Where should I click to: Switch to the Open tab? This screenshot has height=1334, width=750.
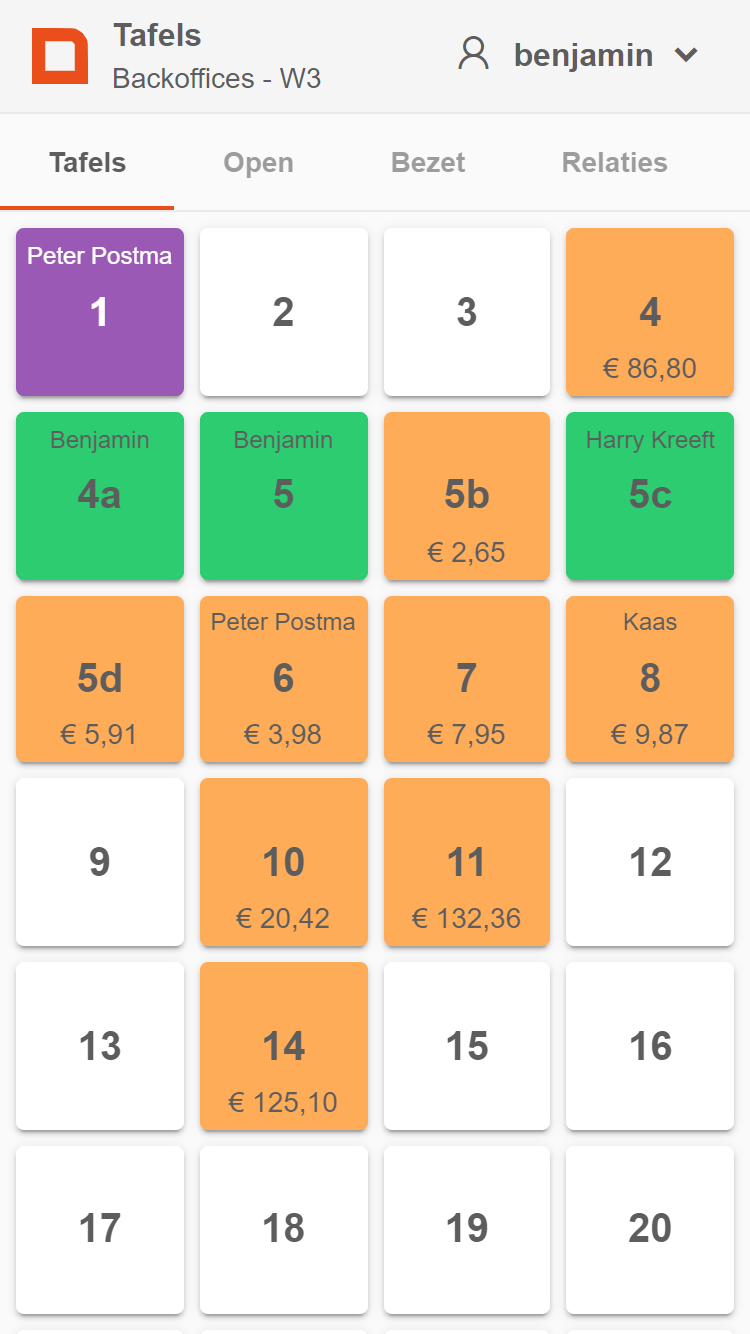[258, 163]
